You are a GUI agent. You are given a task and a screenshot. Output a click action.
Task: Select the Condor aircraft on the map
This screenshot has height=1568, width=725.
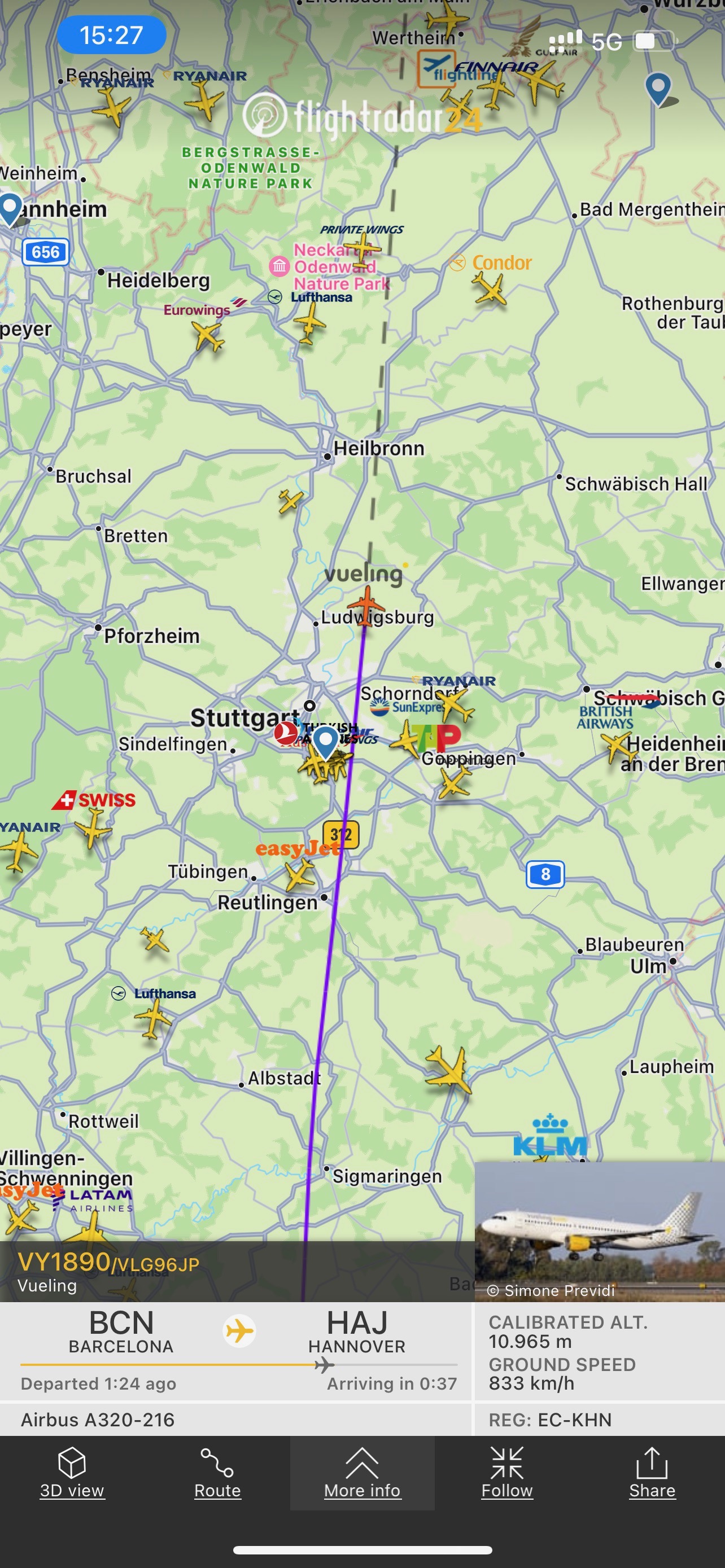click(x=491, y=289)
